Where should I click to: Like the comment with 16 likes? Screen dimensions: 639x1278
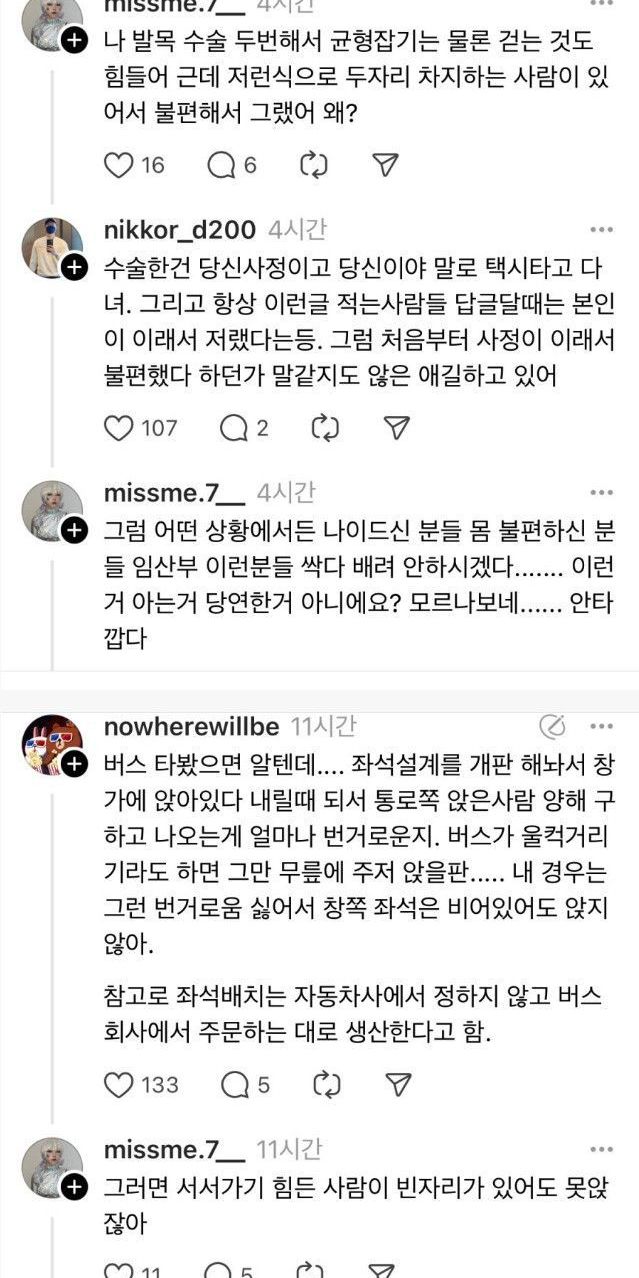click(119, 165)
